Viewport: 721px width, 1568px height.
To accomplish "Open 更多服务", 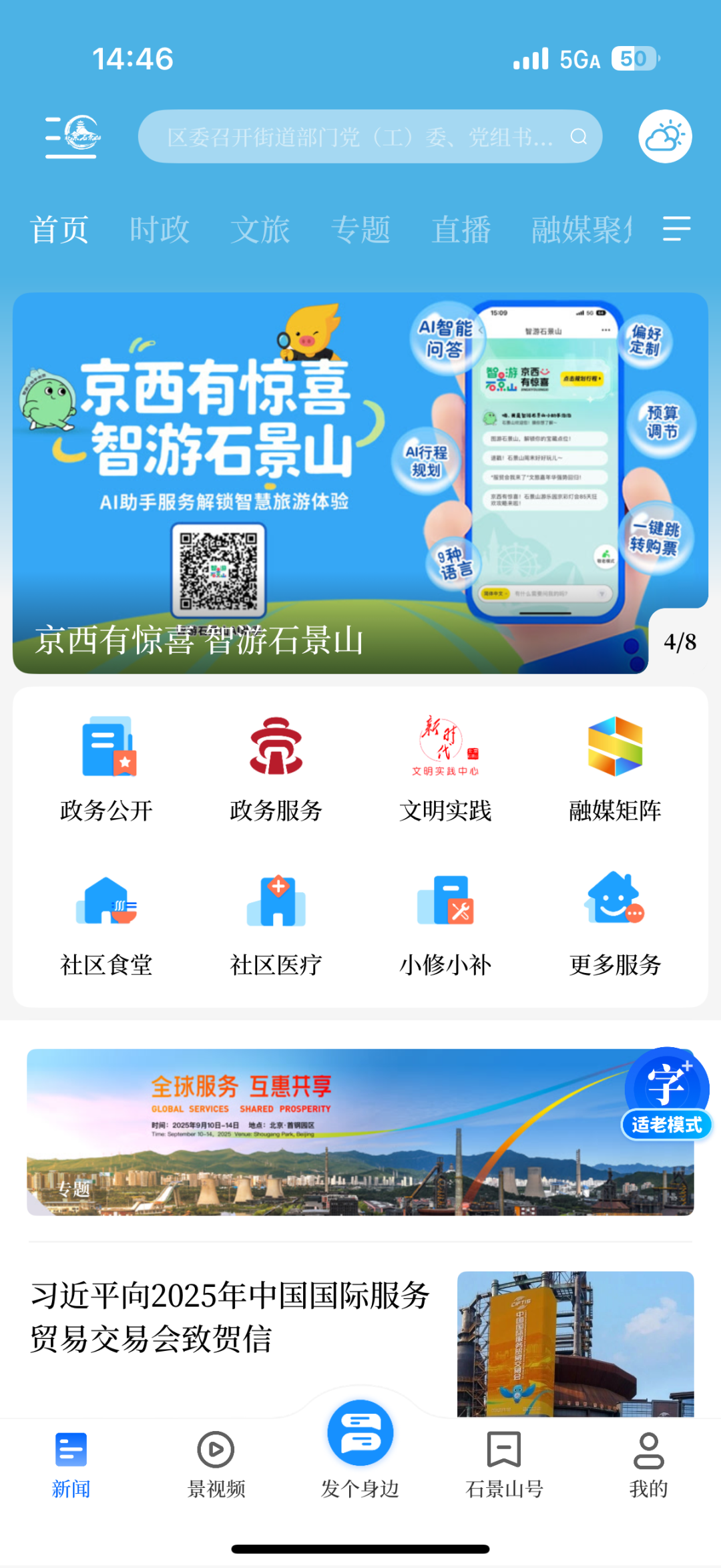I will [615, 923].
